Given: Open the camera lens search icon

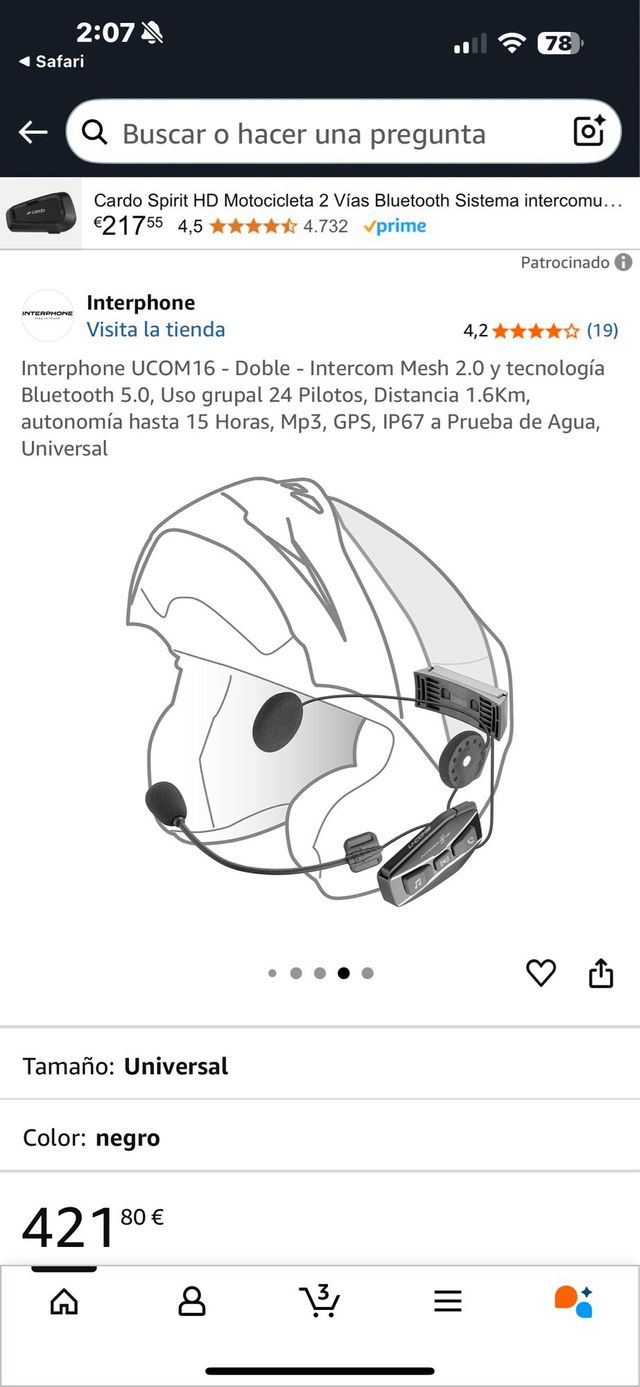Looking at the screenshot, I should [588, 132].
